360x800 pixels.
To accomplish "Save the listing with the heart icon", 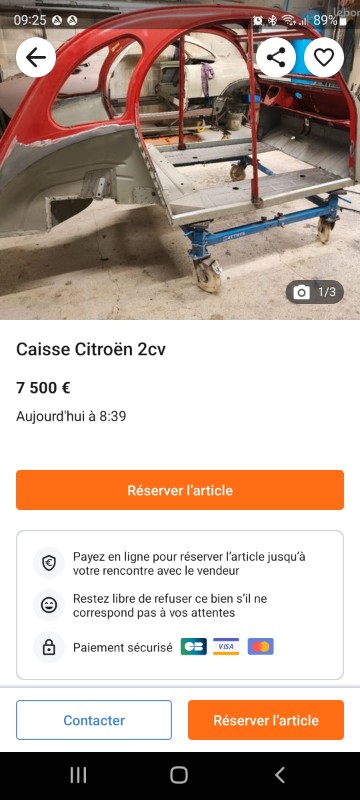I will tap(324, 58).
